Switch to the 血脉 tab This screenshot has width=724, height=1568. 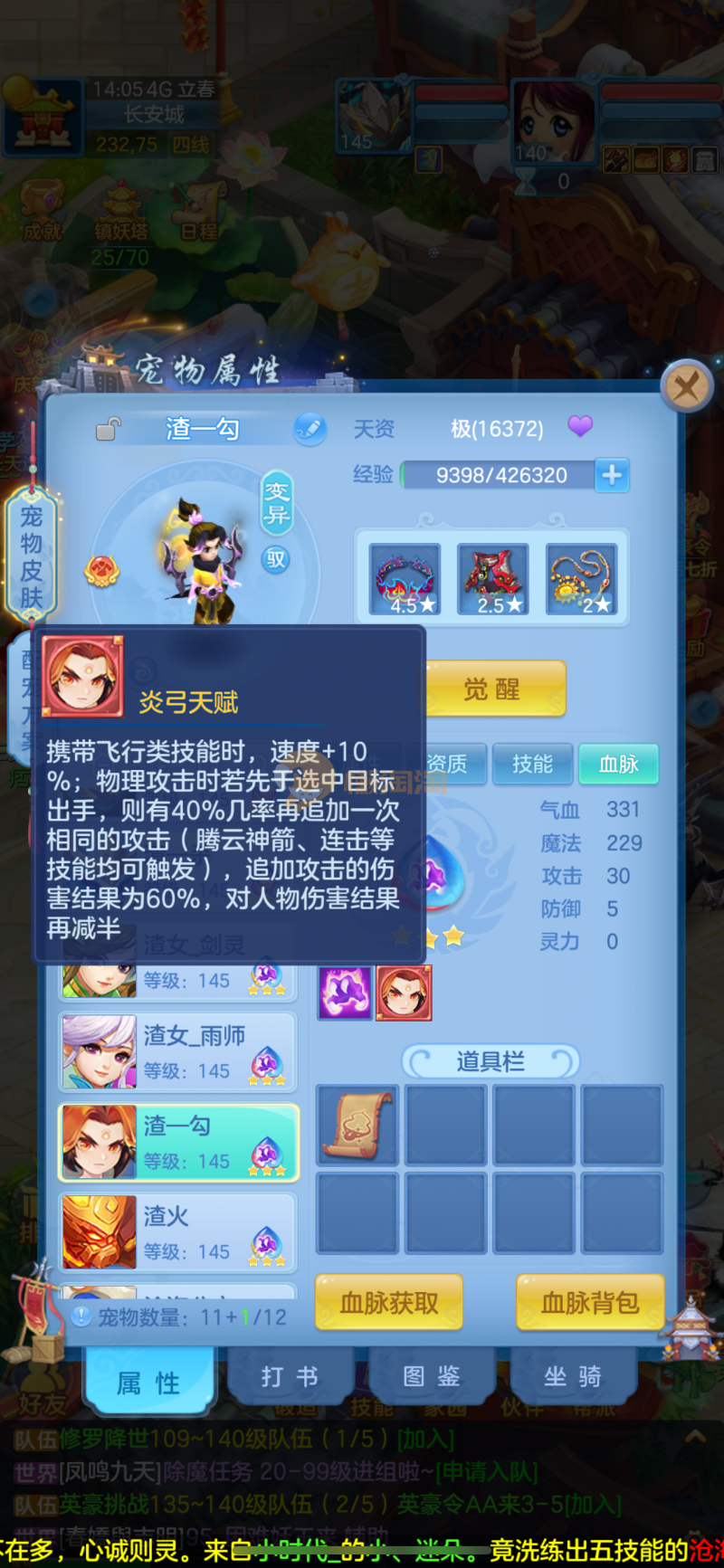click(x=618, y=765)
